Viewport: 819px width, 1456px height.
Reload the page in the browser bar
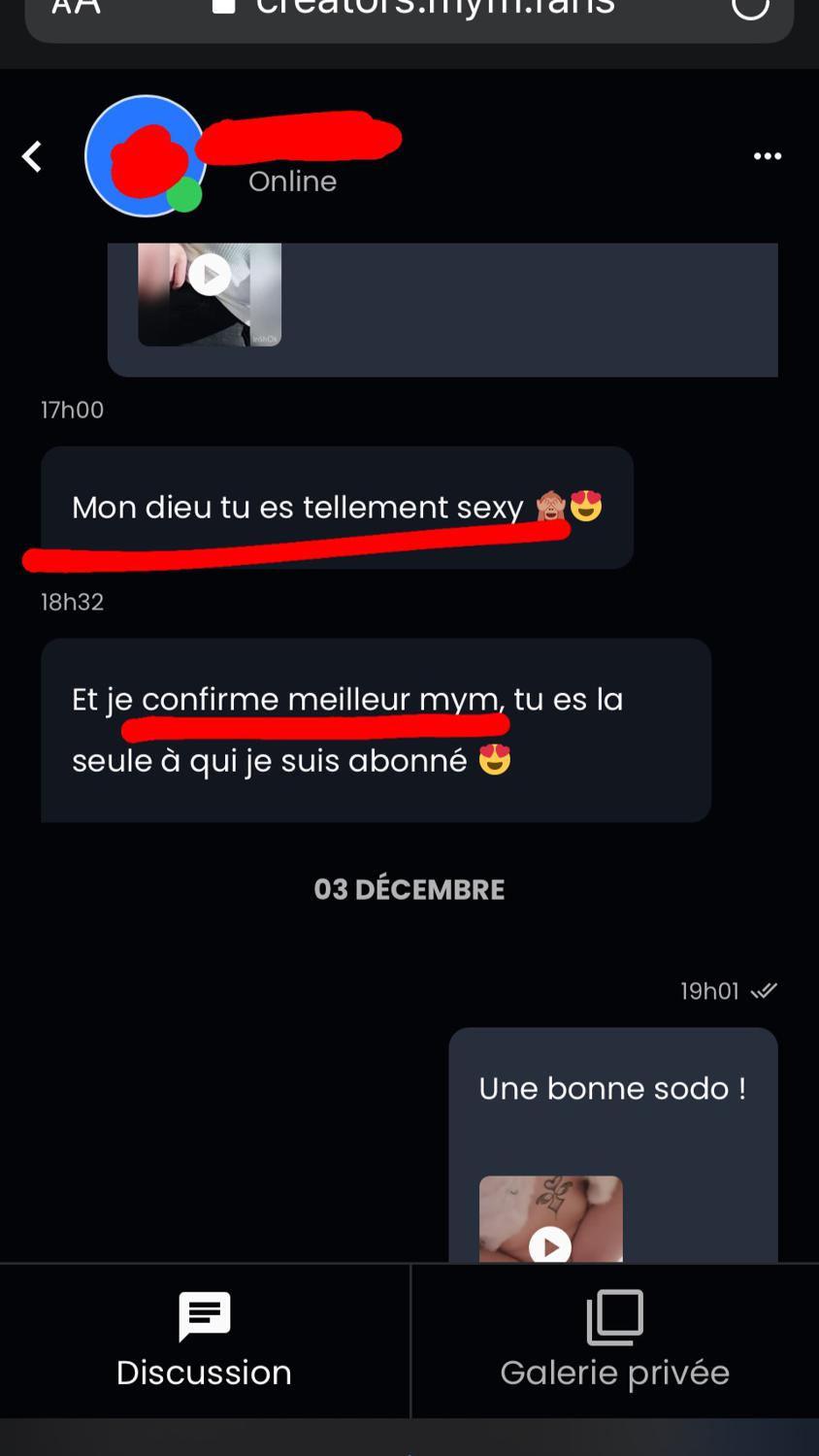tap(749, 8)
